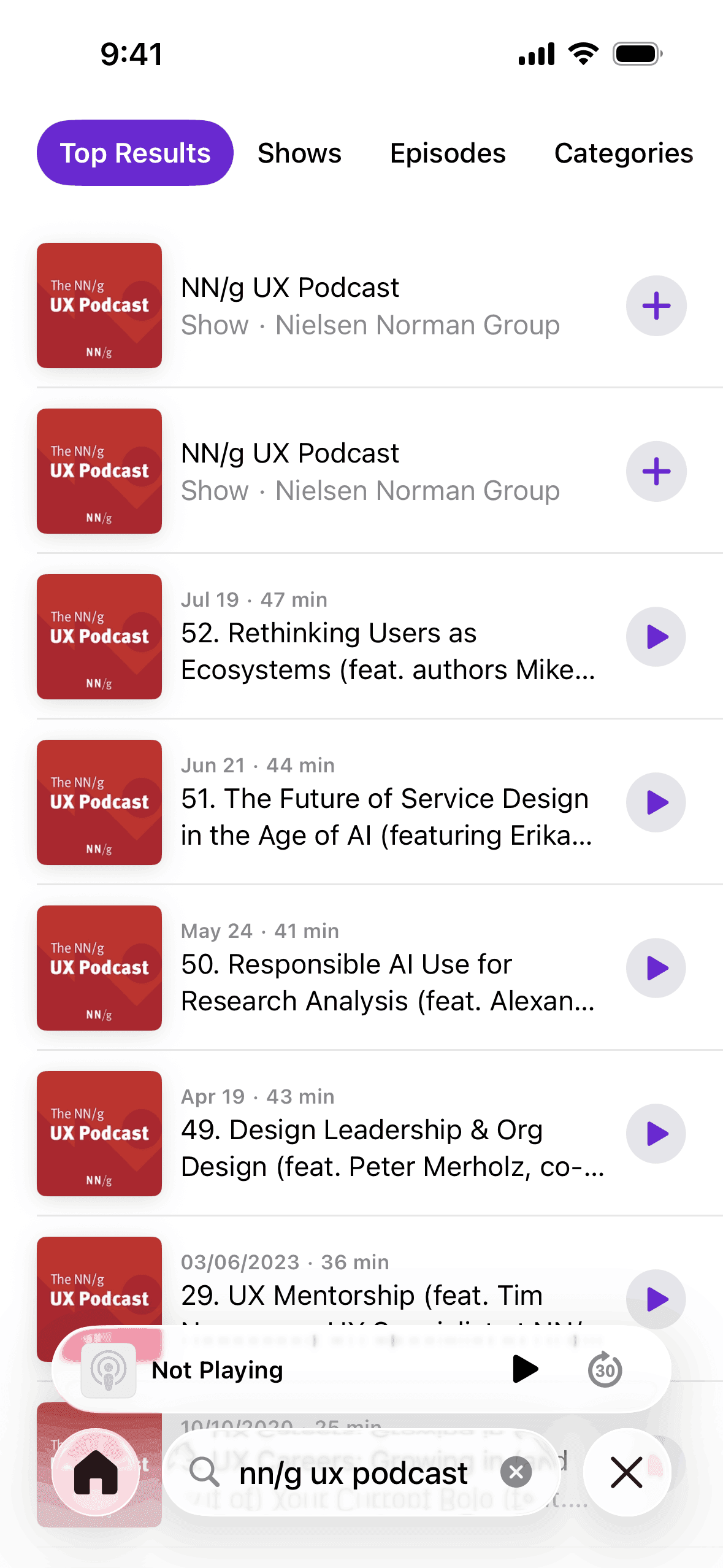
Task: Skip forward 30 seconds in mini player
Action: [605, 1369]
